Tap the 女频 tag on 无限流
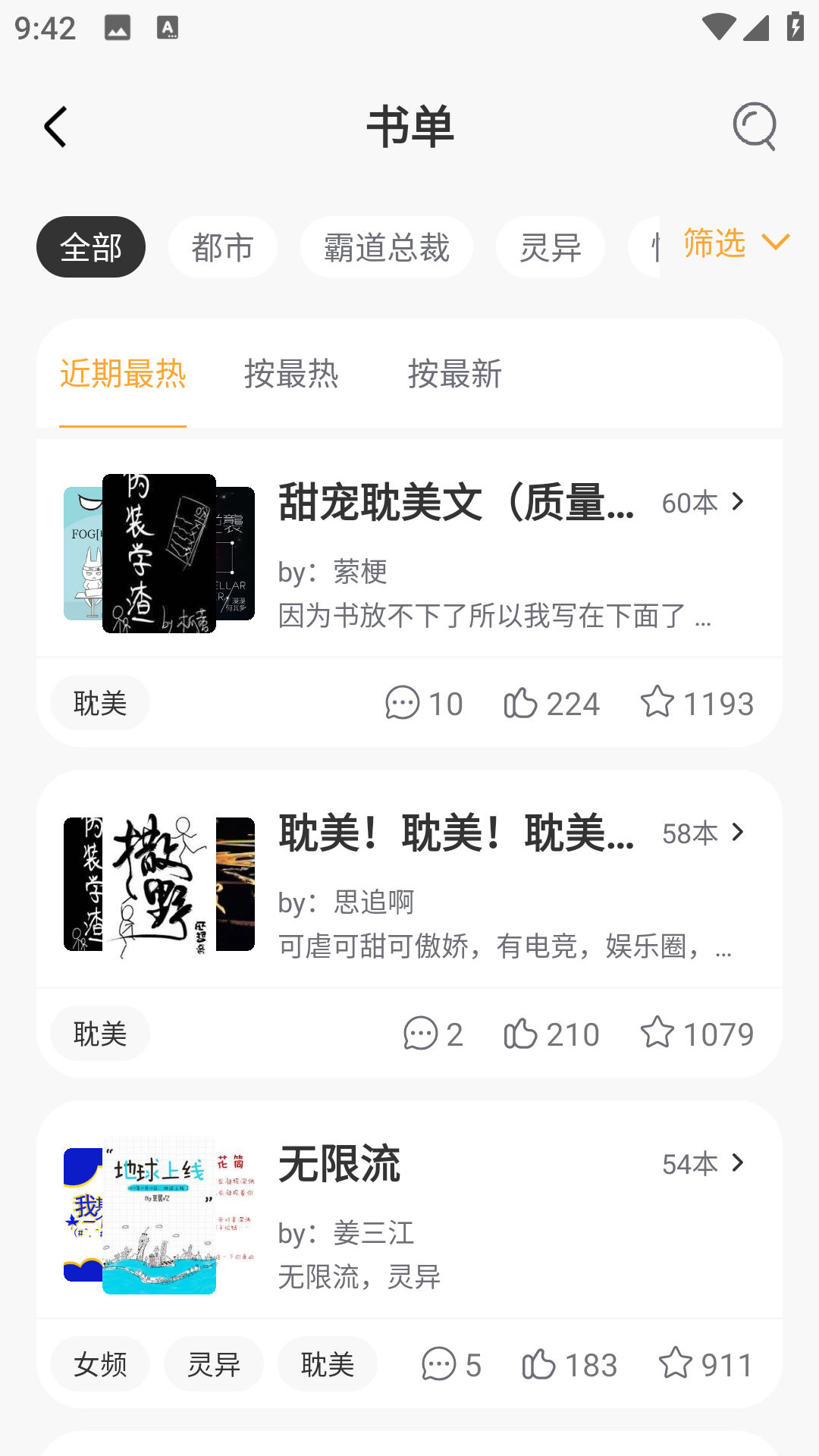 coord(100,1364)
